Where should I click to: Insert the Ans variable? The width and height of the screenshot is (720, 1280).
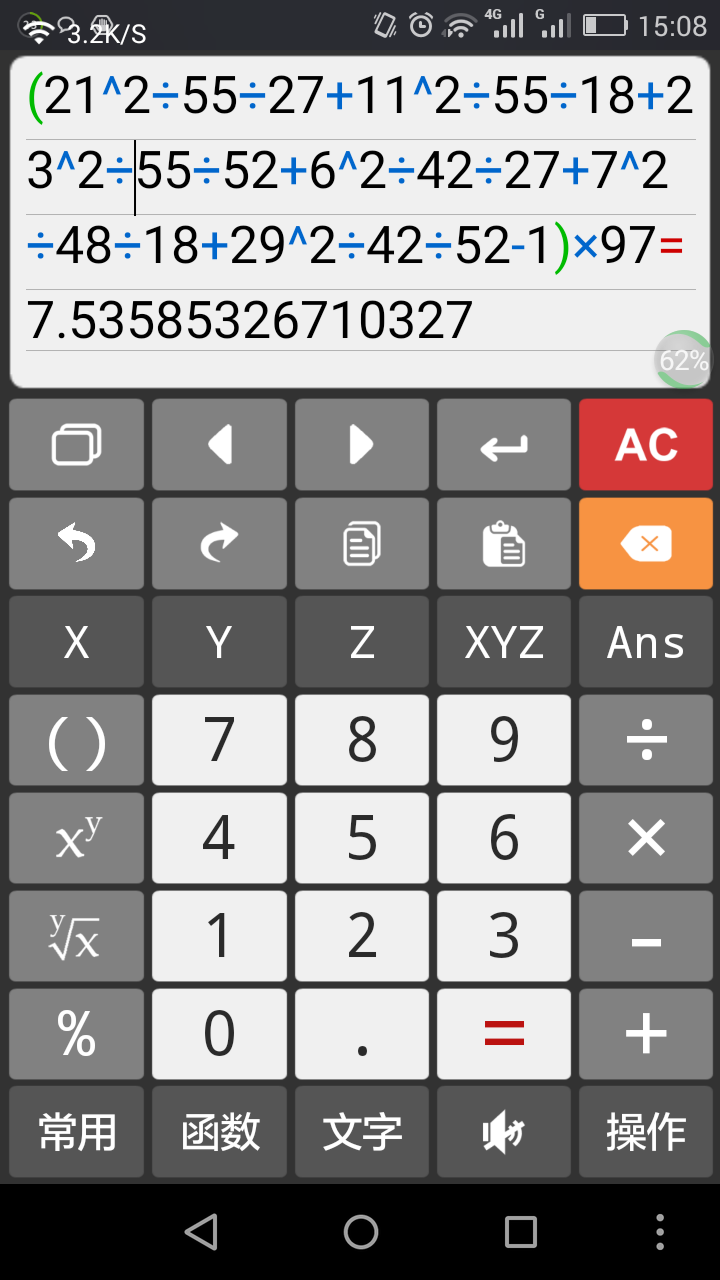tap(646, 642)
